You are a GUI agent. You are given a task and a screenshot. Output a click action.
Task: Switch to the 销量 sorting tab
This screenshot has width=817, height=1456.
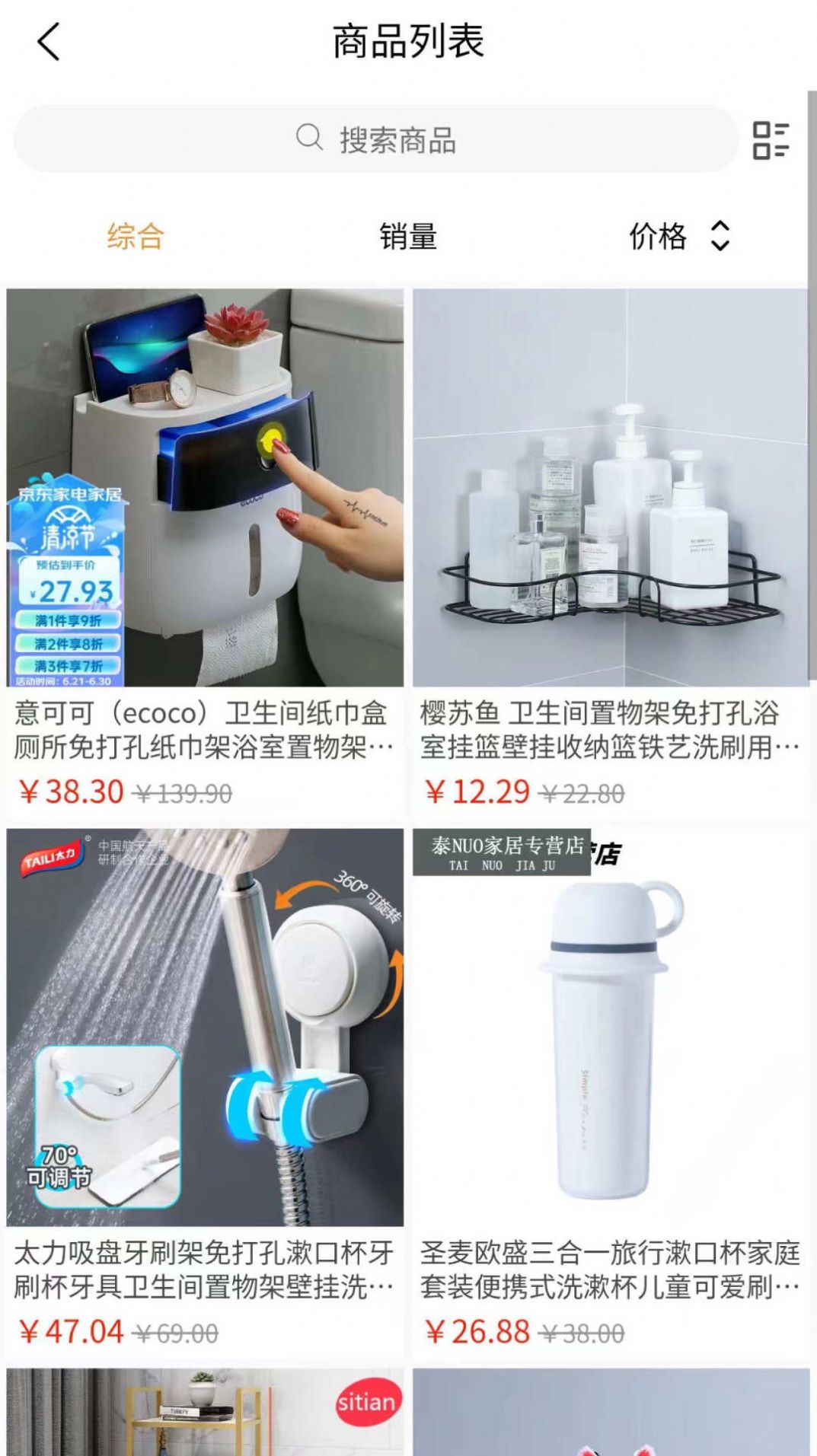(410, 237)
